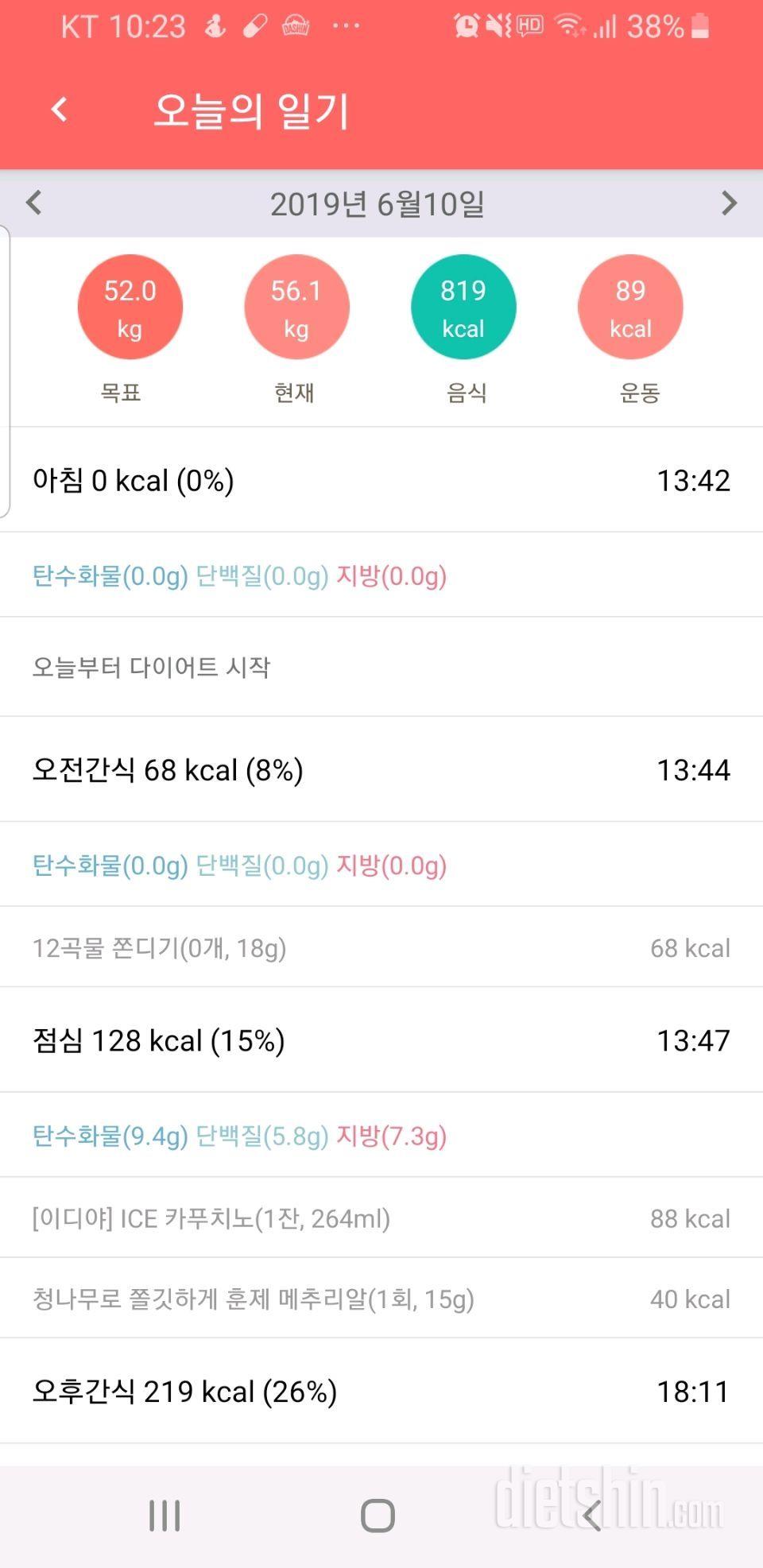Tap the system home button

(x=378, y=1516)
